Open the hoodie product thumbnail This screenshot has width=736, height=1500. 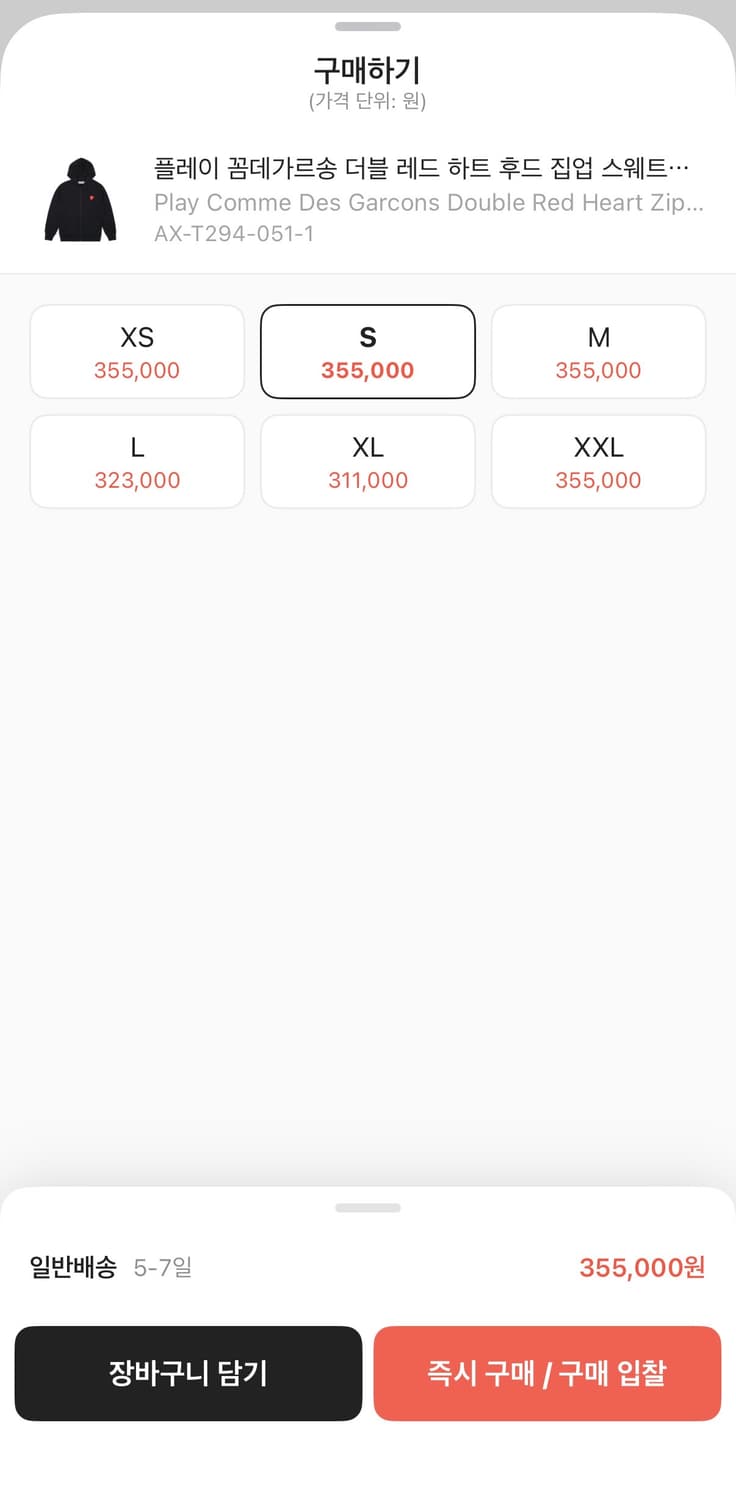point(81,199)
